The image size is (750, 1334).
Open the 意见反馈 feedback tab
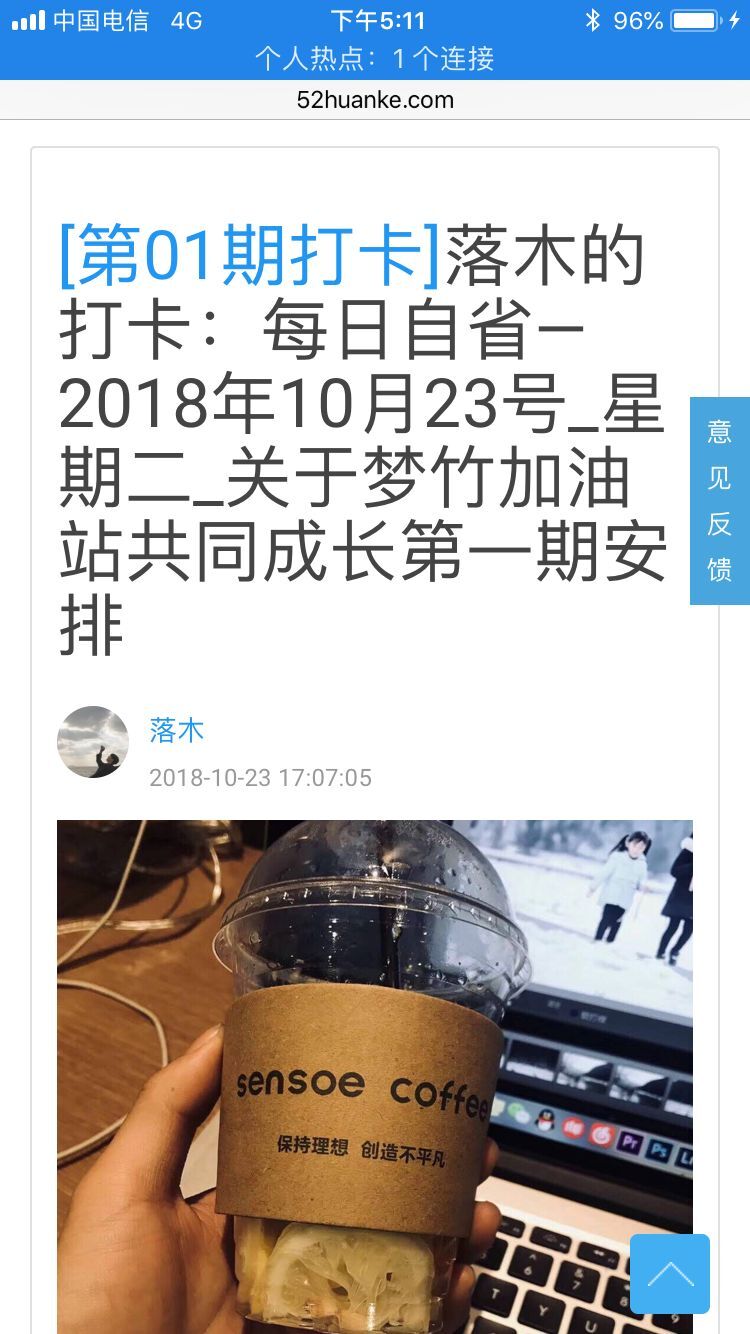point(719,500)
